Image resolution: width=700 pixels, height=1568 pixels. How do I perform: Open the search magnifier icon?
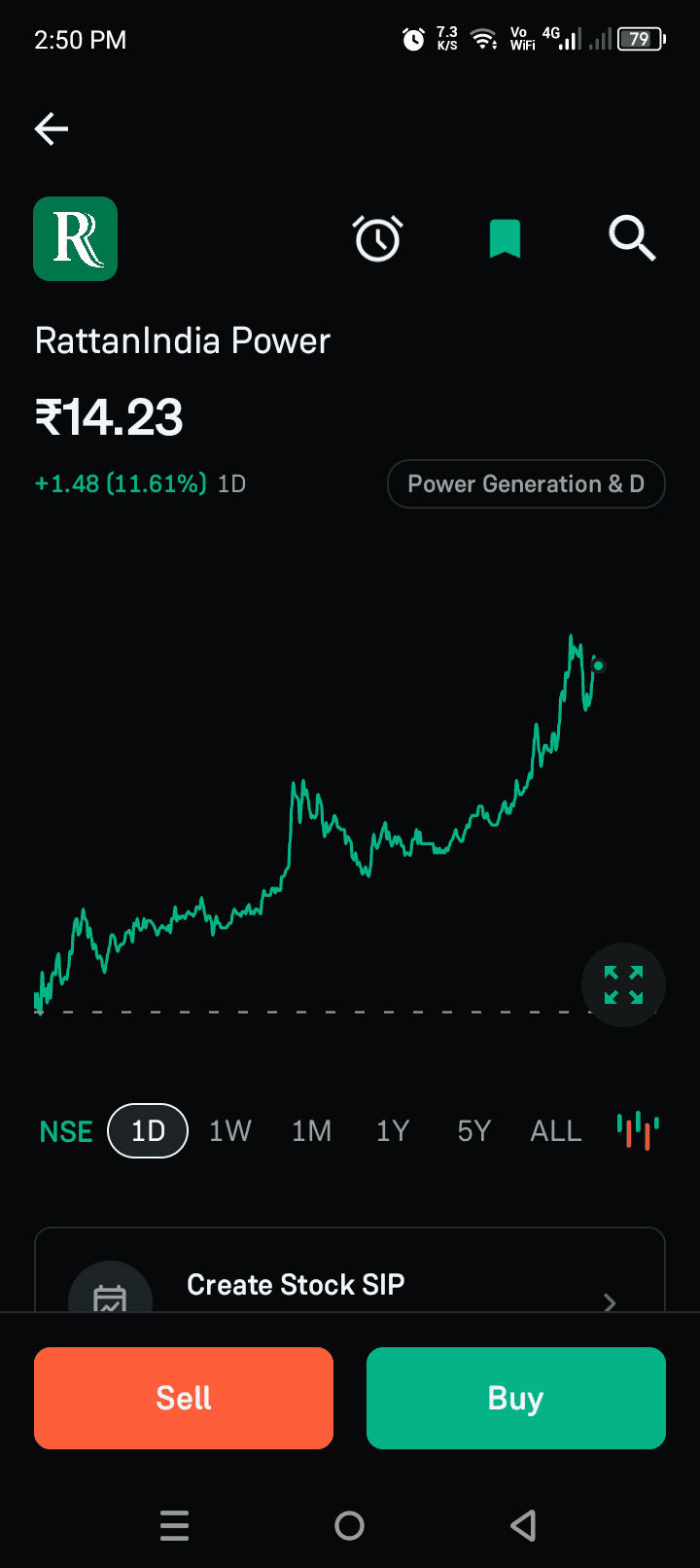coord(632,238)
